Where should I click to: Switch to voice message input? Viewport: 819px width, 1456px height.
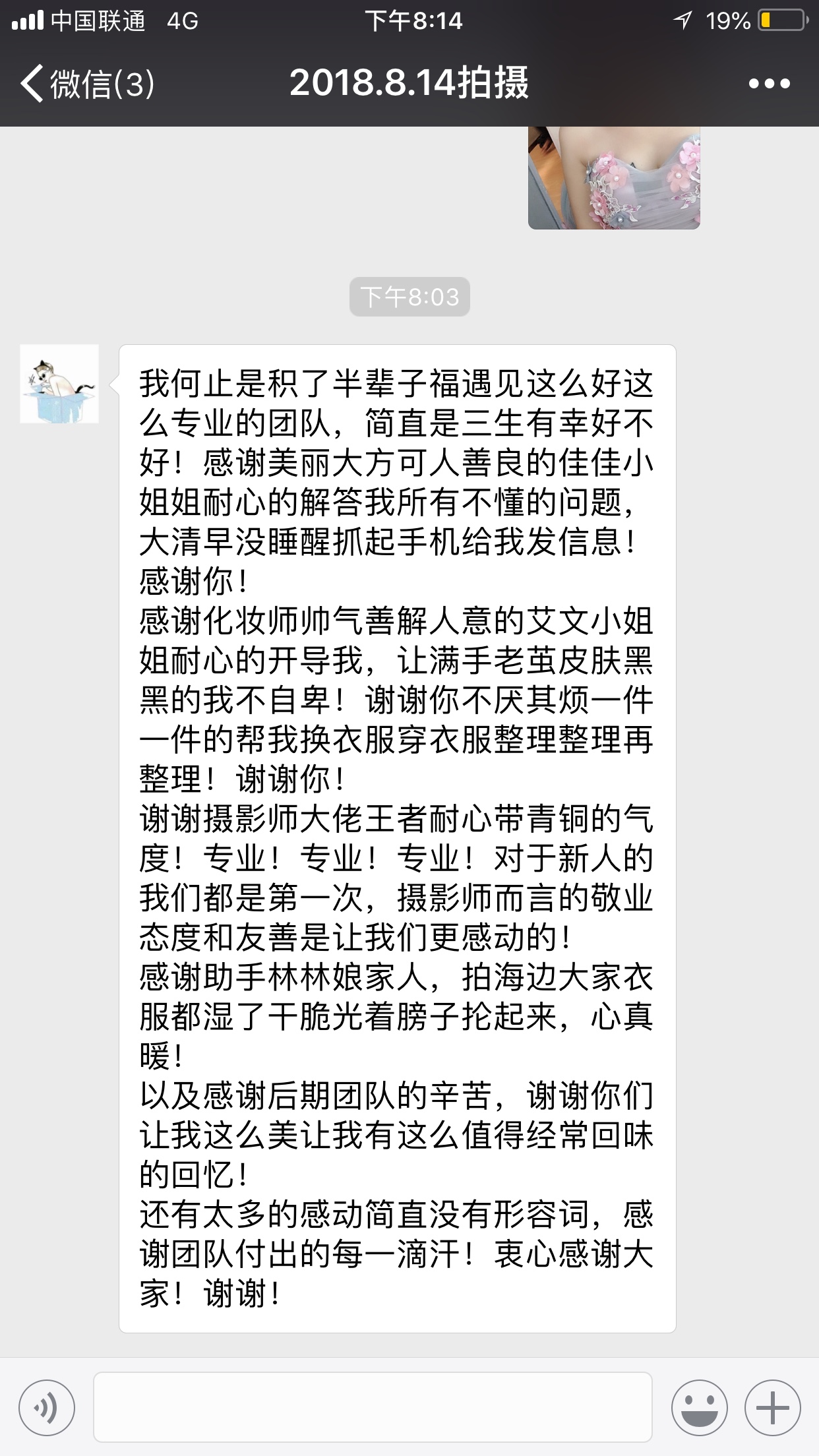pos(47,1408)
